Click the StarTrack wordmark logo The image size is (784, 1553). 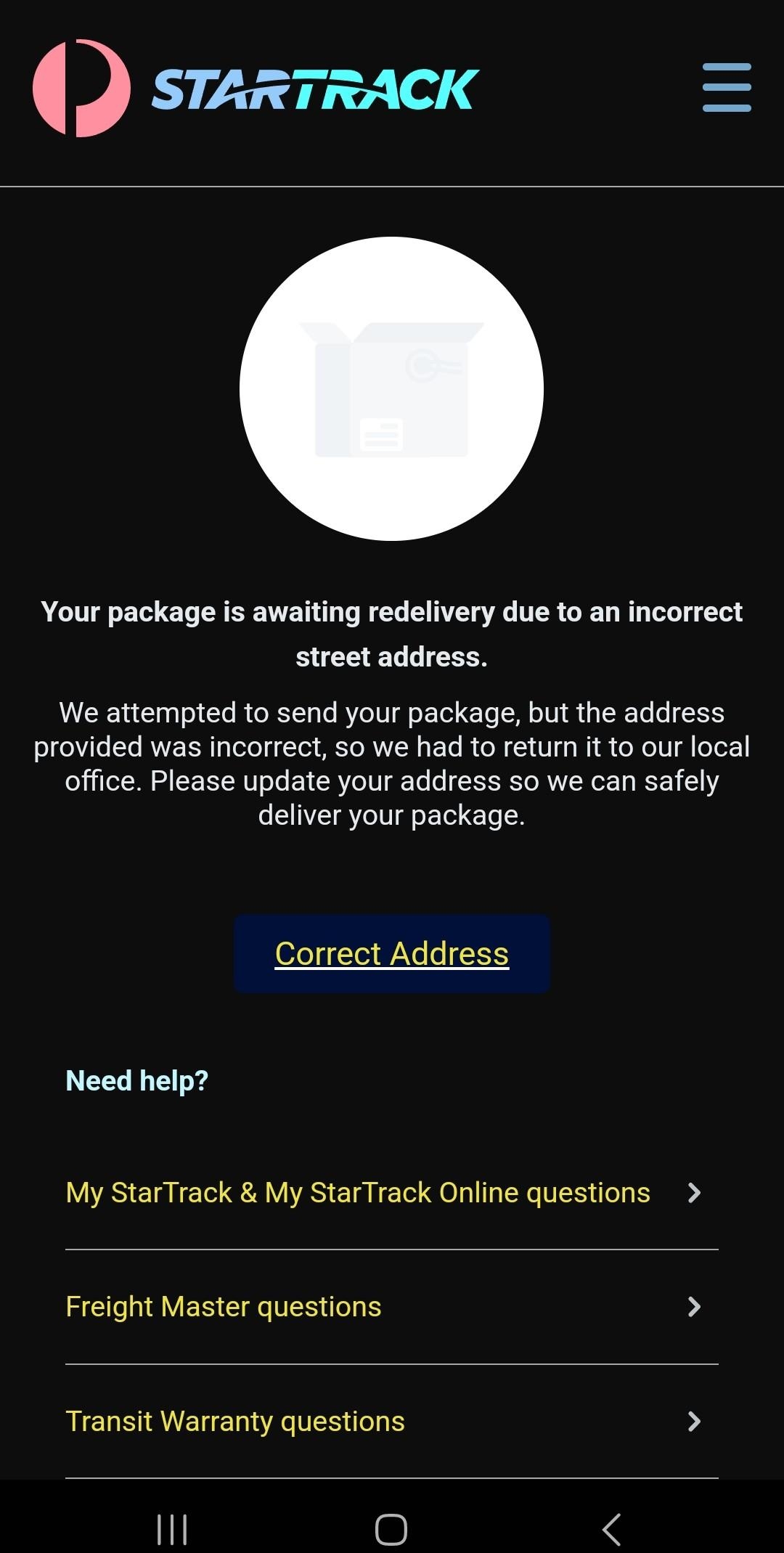point(314,89)
